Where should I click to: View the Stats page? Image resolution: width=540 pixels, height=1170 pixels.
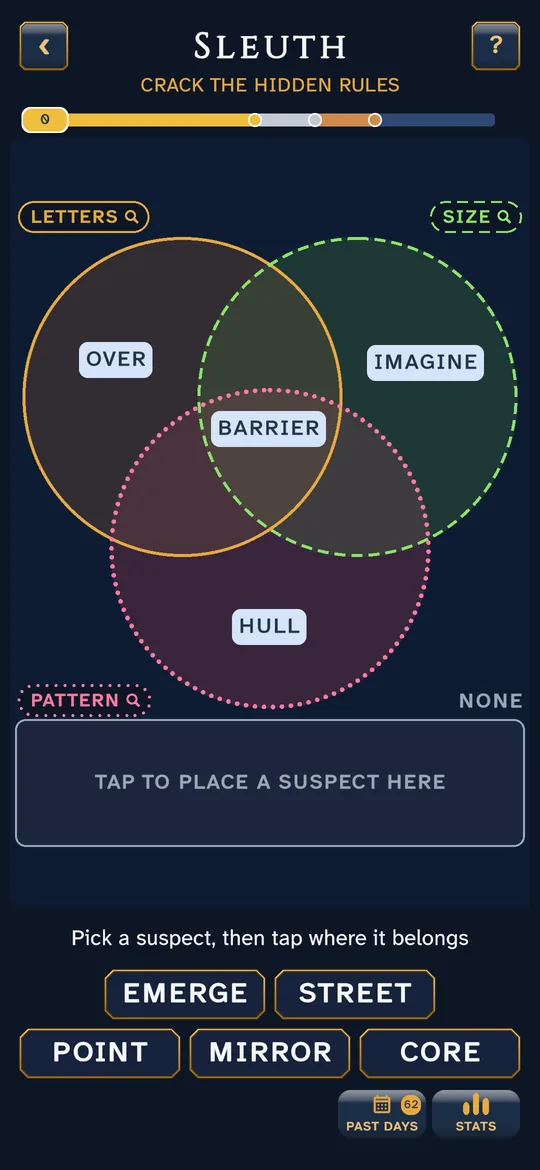coord(476,1114)
